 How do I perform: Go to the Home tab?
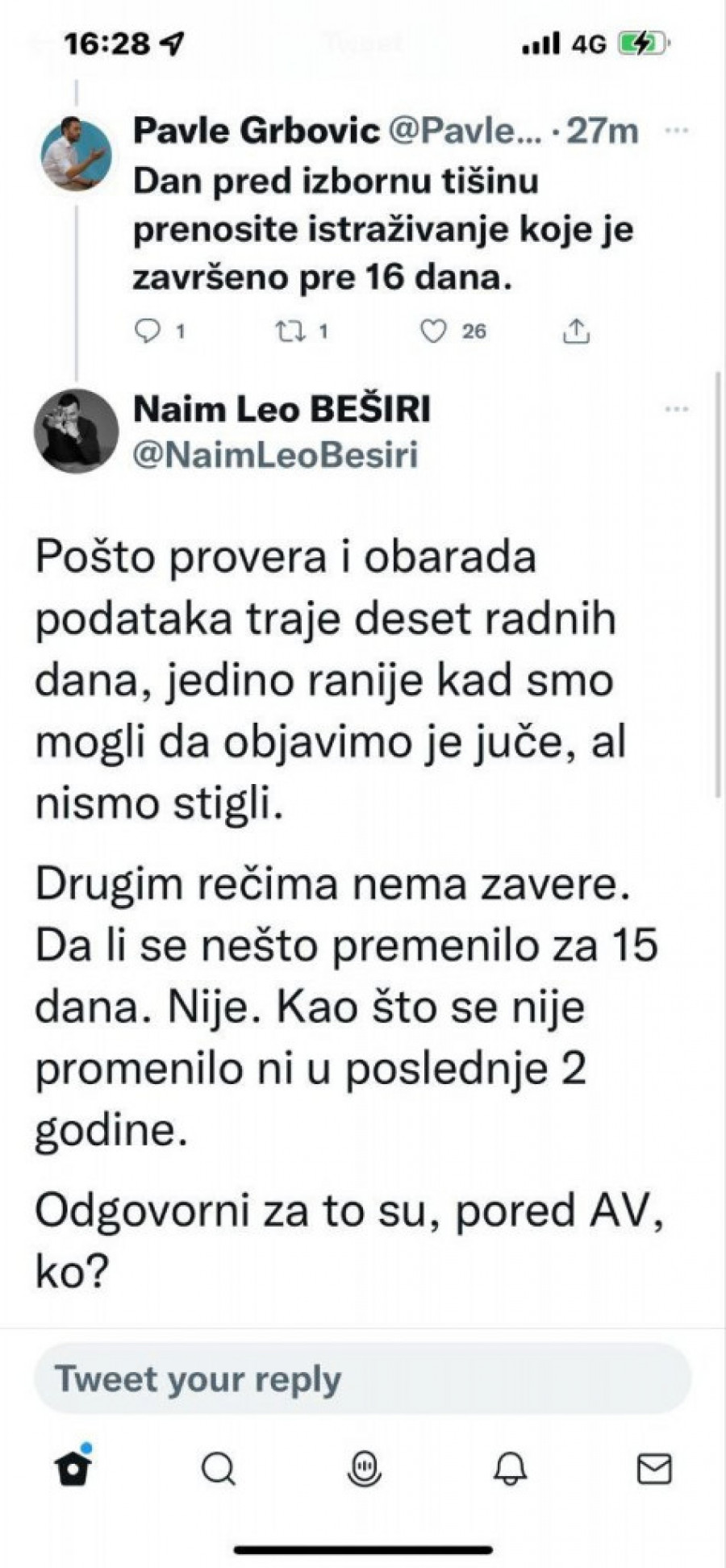click(73, 1468)
